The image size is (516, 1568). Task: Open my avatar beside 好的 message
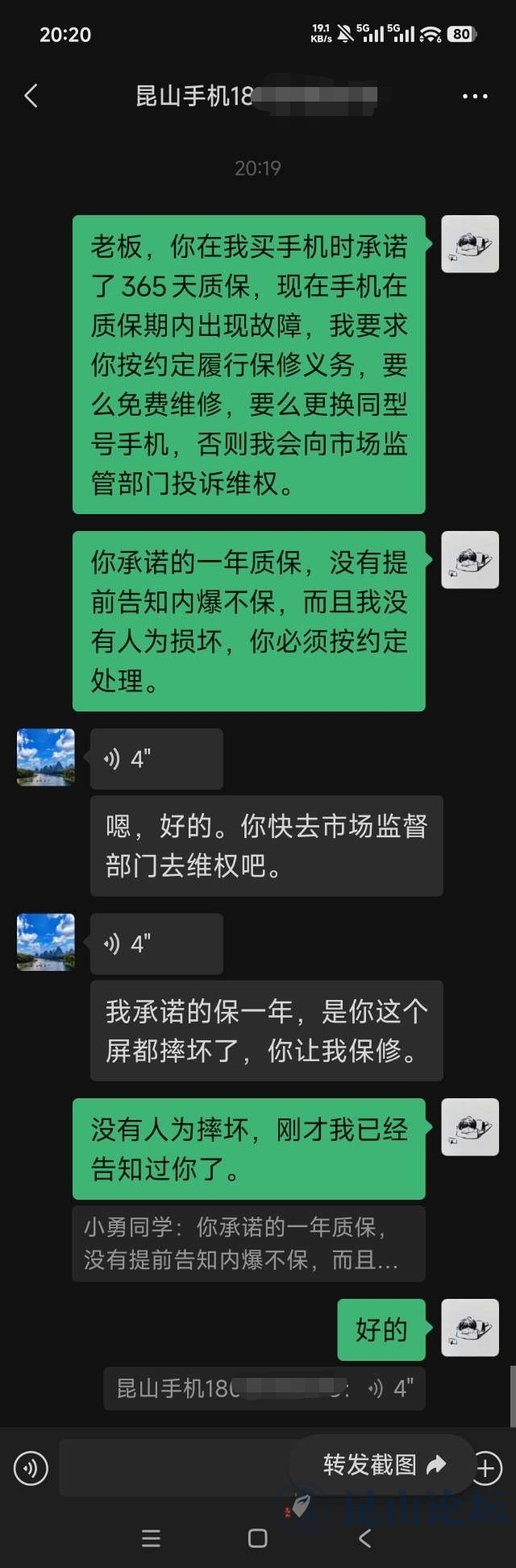[x=470, y=1328]
